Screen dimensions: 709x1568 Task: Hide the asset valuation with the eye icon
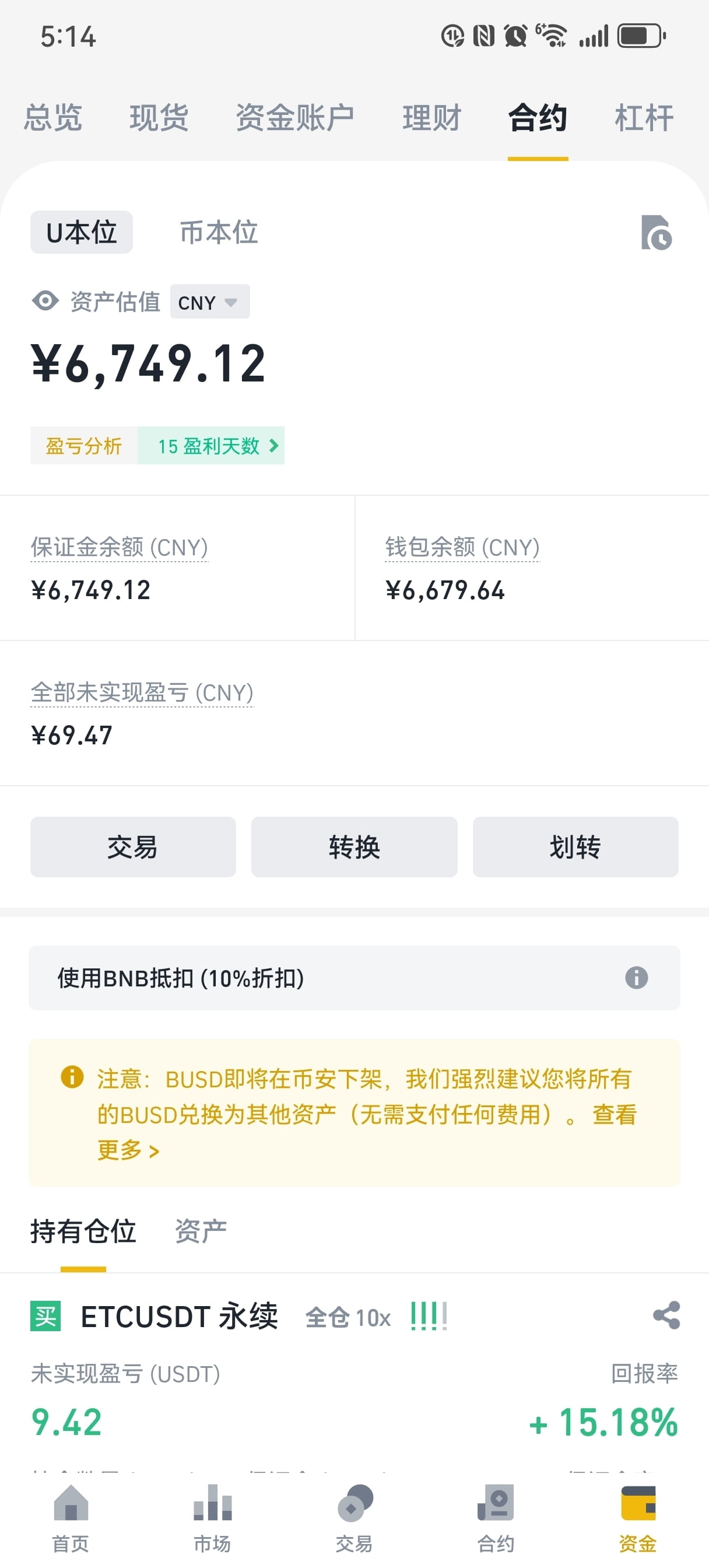(x=45, y=300)
